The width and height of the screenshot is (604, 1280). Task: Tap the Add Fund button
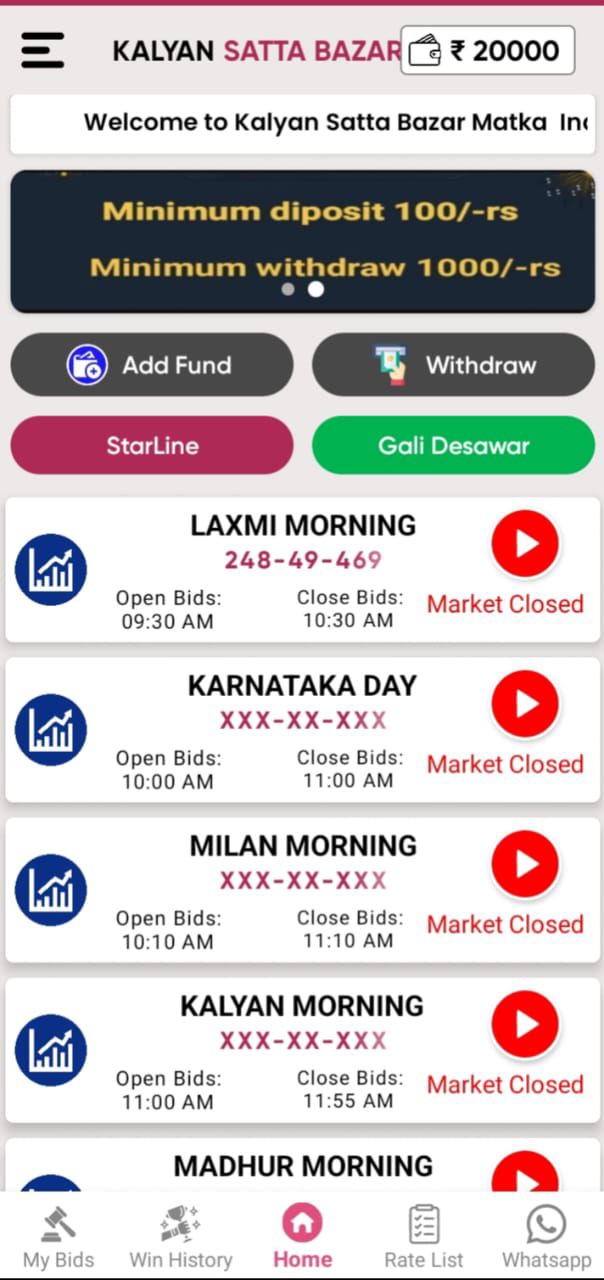(x=152, y=365)
